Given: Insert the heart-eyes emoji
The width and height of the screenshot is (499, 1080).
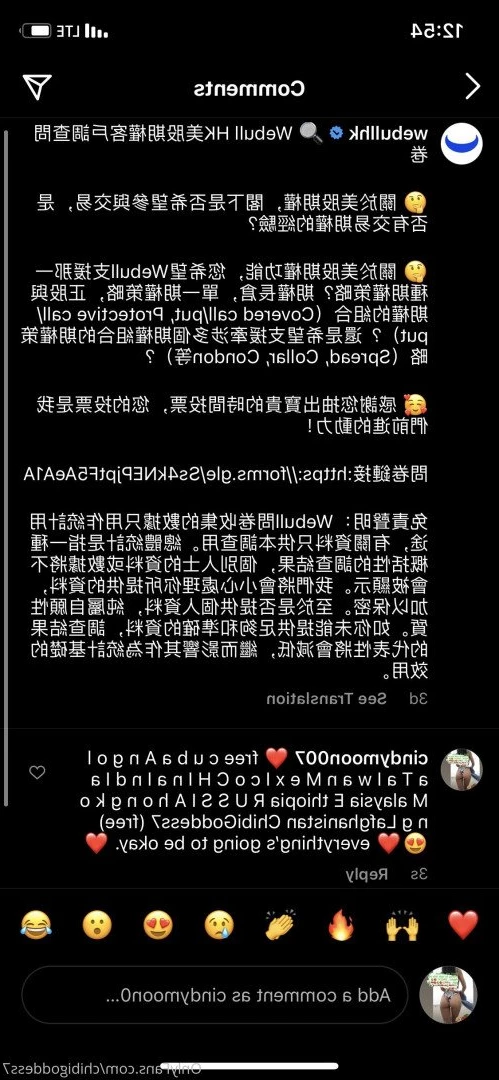Looking at the screenshot, I should pos(158,924).
